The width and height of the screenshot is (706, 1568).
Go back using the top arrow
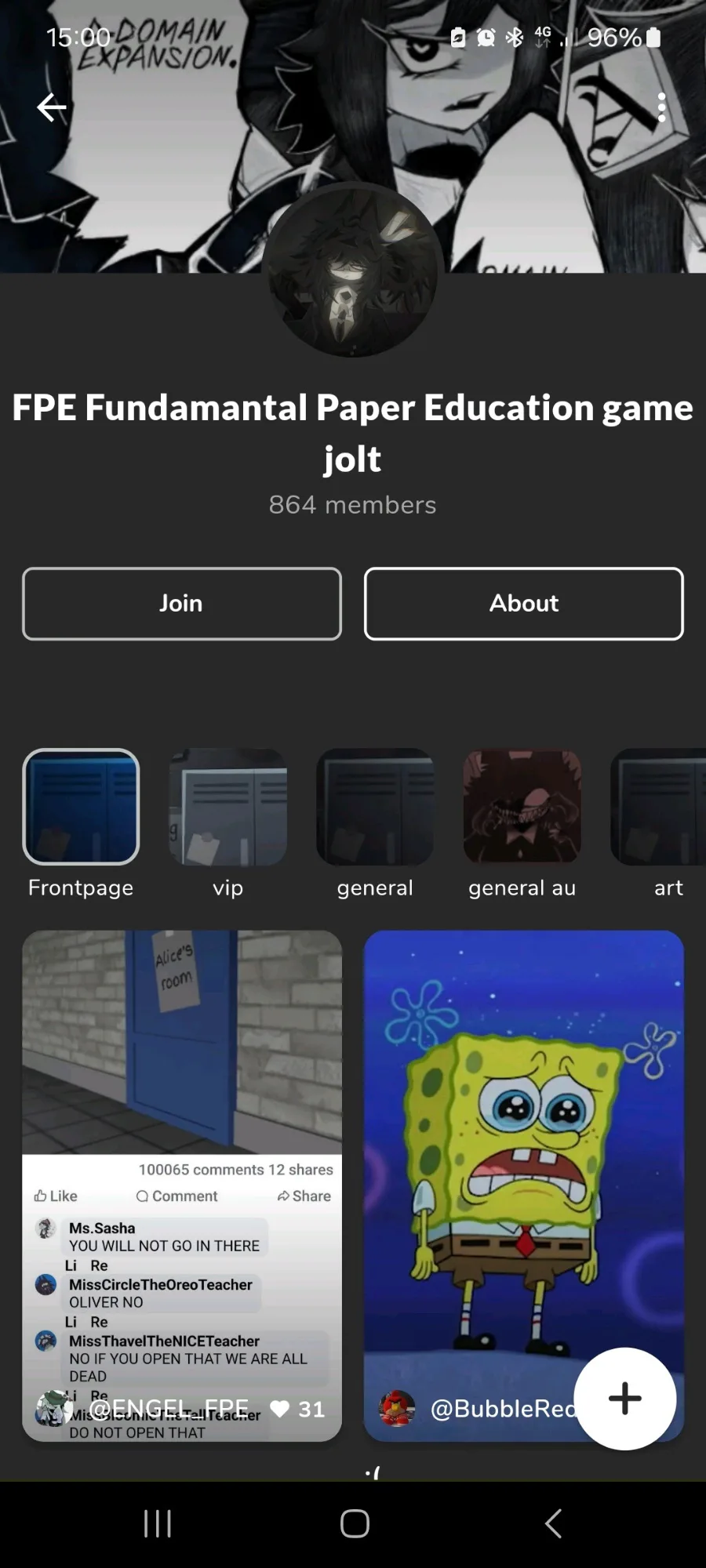(51, 107)
